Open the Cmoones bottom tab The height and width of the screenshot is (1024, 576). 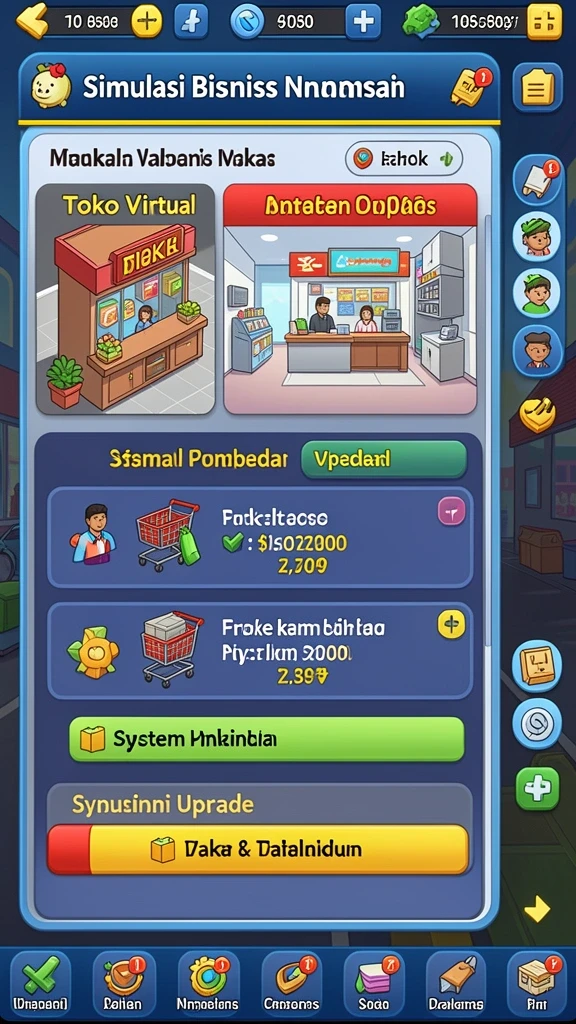coord(291,983)
